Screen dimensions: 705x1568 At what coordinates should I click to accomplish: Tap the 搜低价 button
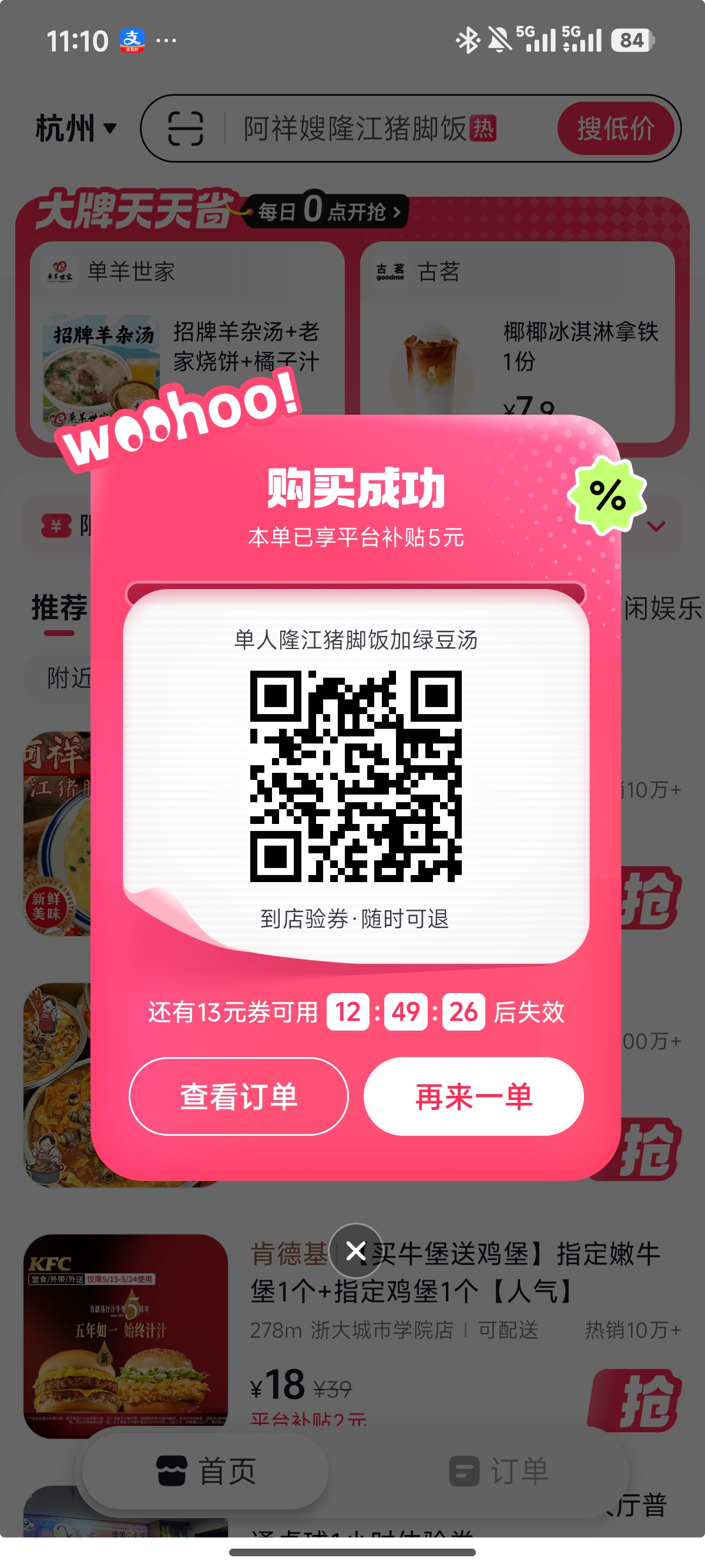pos(616,129)
